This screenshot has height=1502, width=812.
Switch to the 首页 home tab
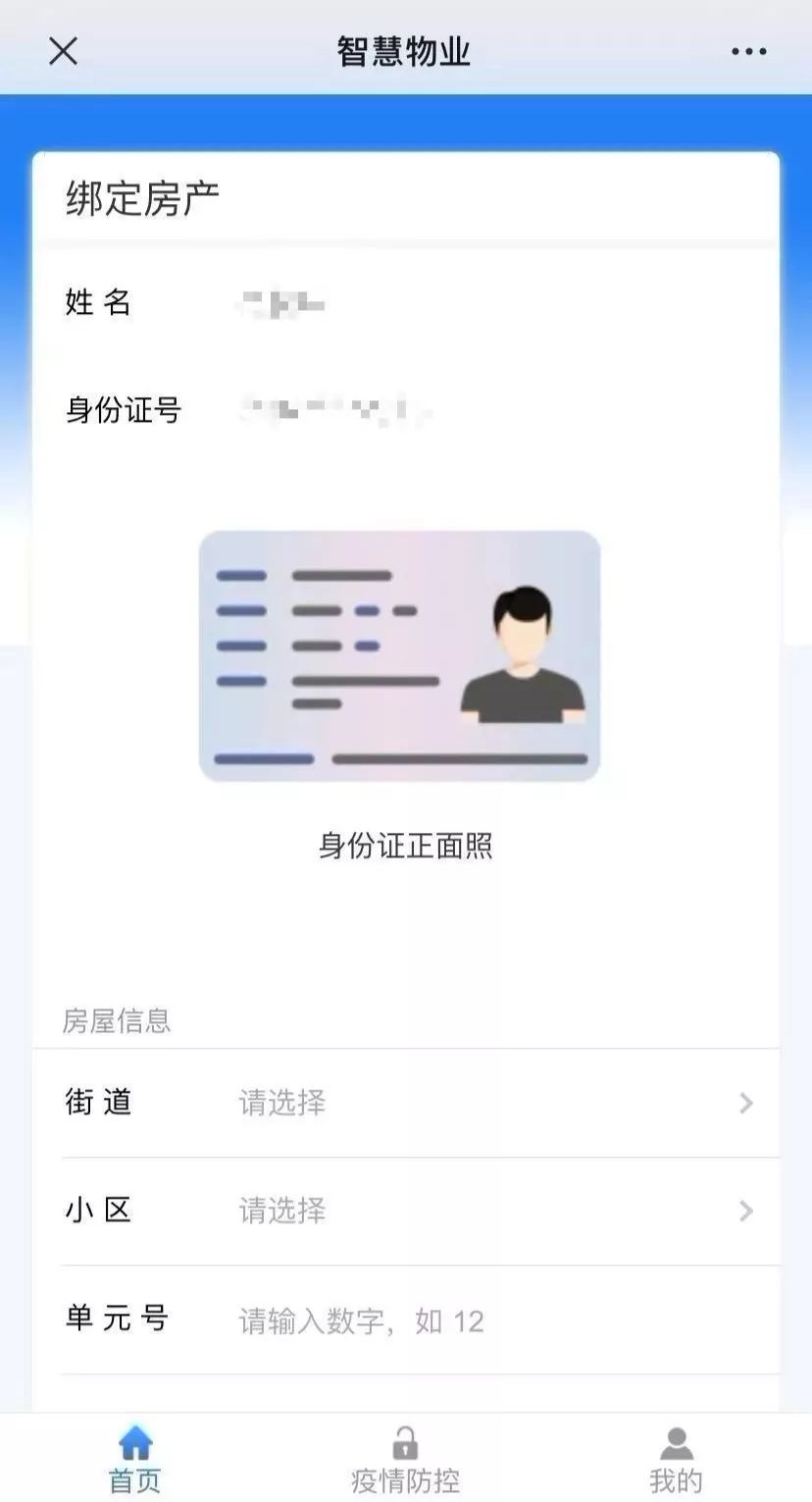pyautogui.click(x=135, y=1459)
